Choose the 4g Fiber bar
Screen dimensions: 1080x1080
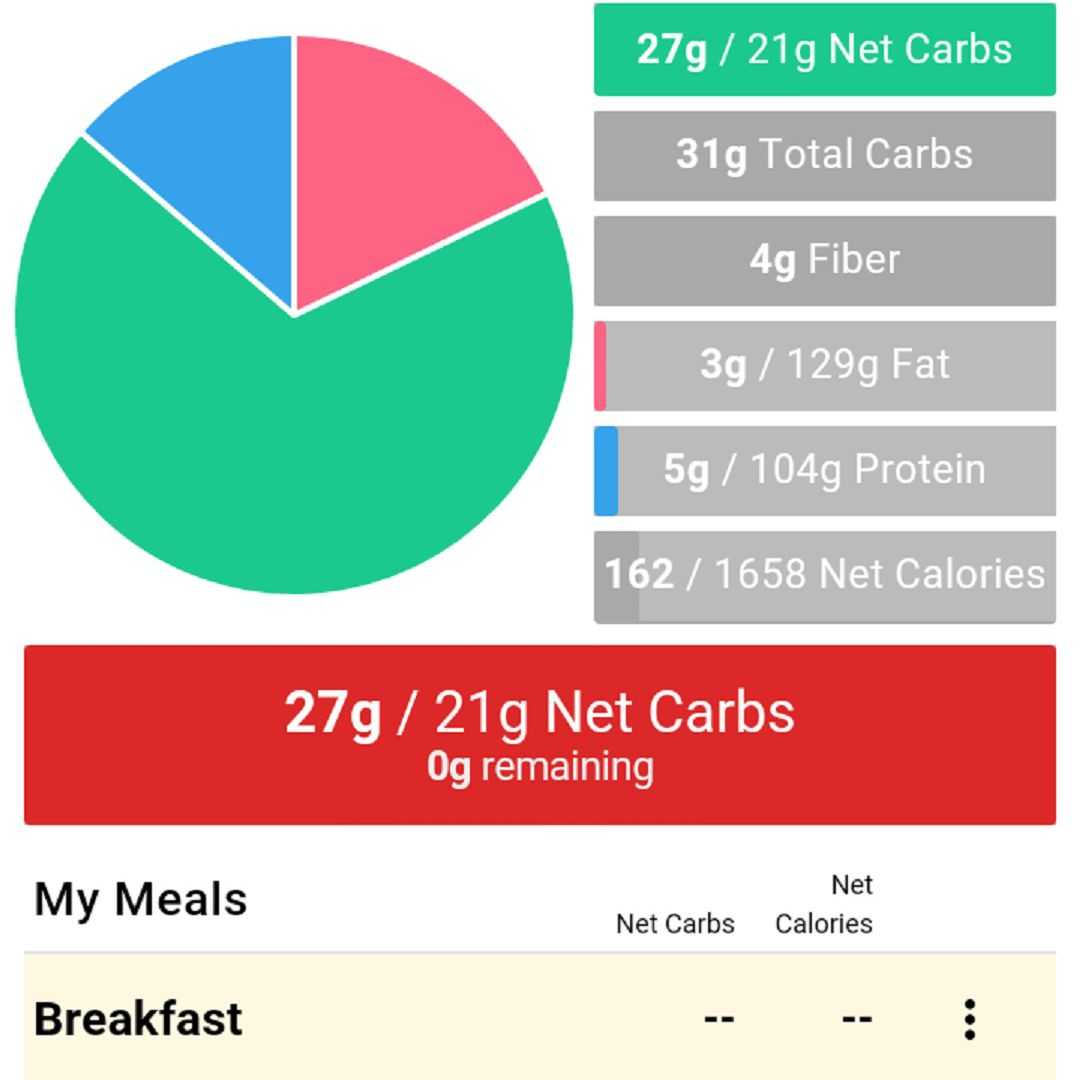824,260
